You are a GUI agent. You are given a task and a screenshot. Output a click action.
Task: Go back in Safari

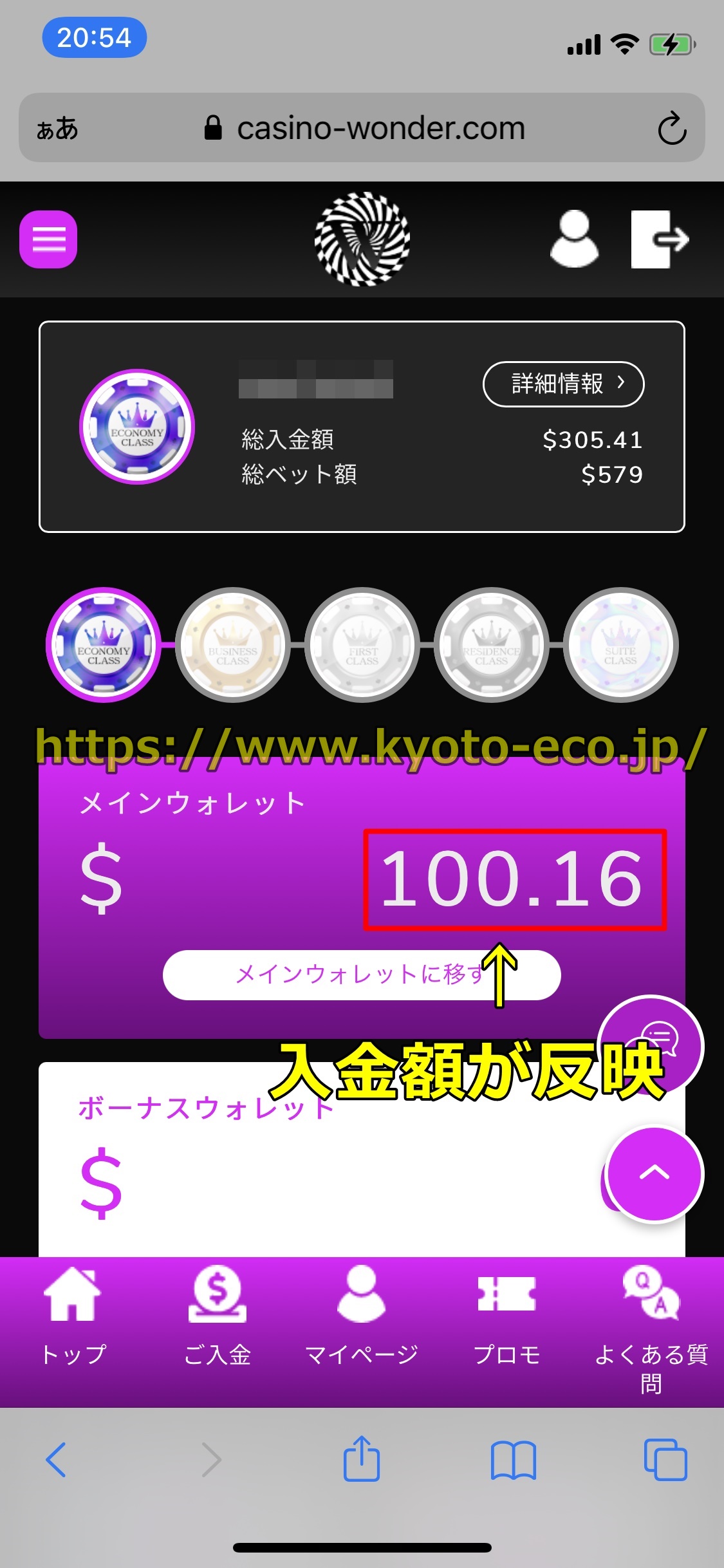click(x=56, y=1459)
